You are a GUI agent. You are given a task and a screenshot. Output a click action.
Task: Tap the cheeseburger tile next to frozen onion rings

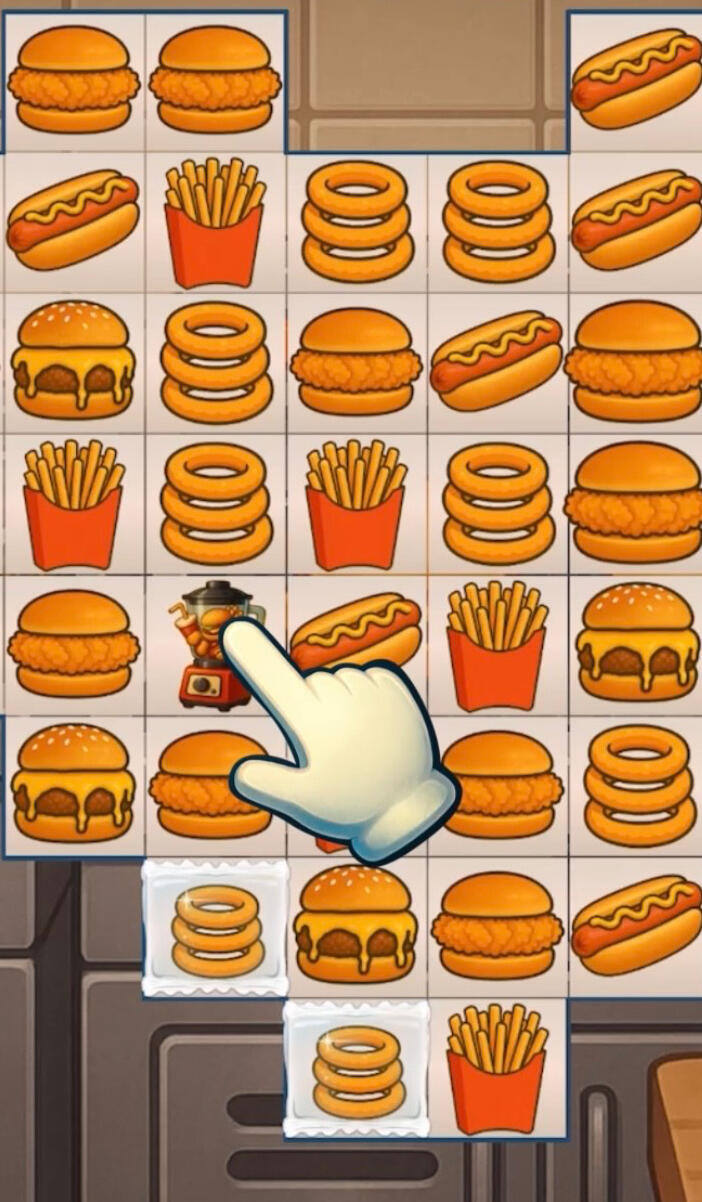355,926
